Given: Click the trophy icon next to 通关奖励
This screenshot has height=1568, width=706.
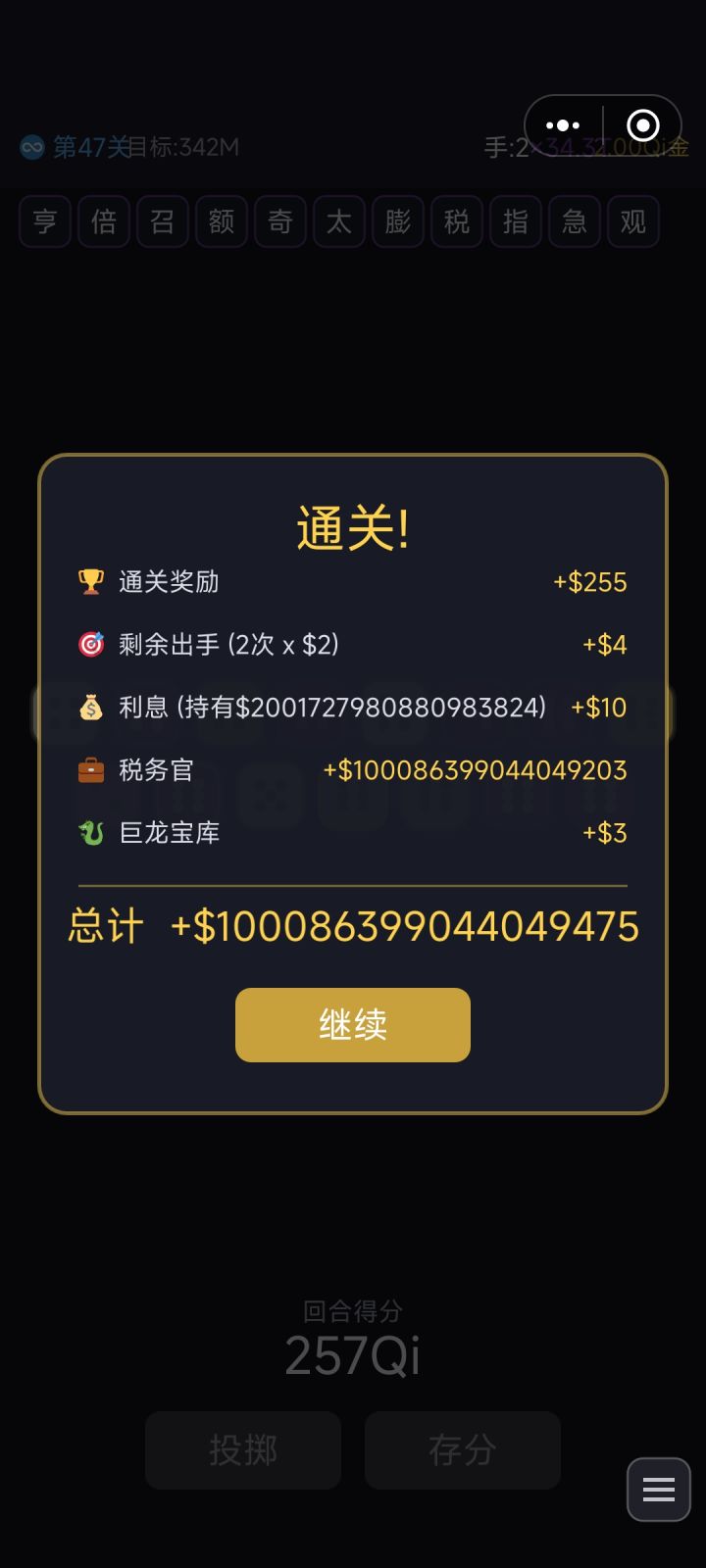Looking at the screenshot, I should (89, 581).
